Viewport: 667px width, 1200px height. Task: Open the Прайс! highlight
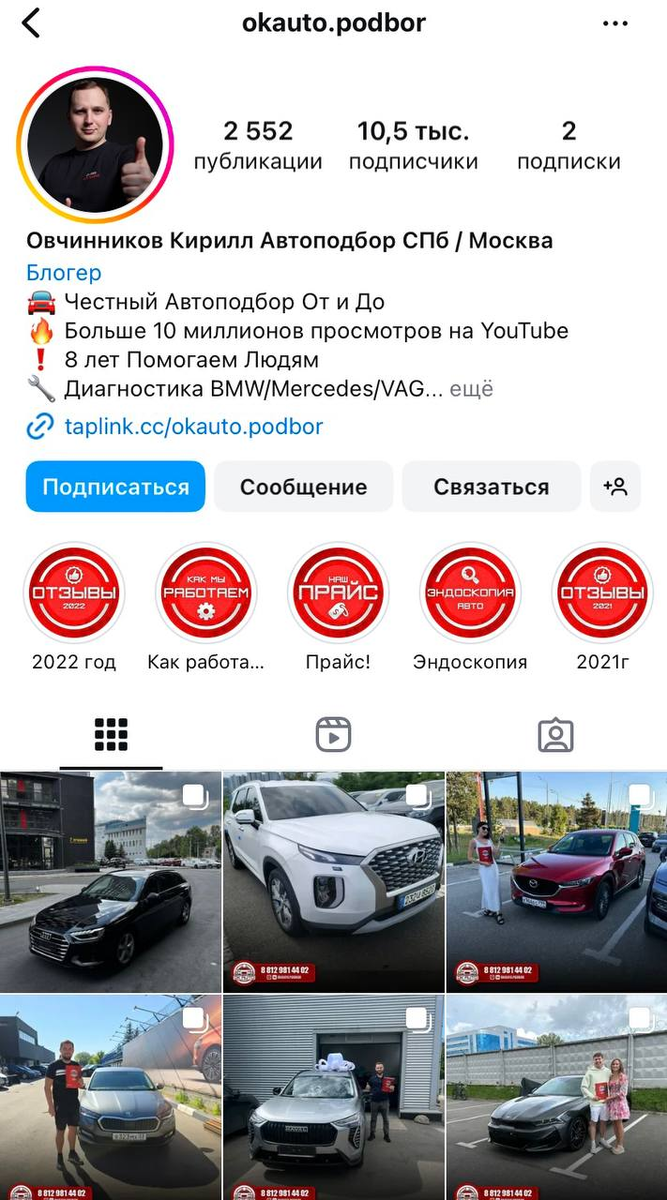click(338, 593)
